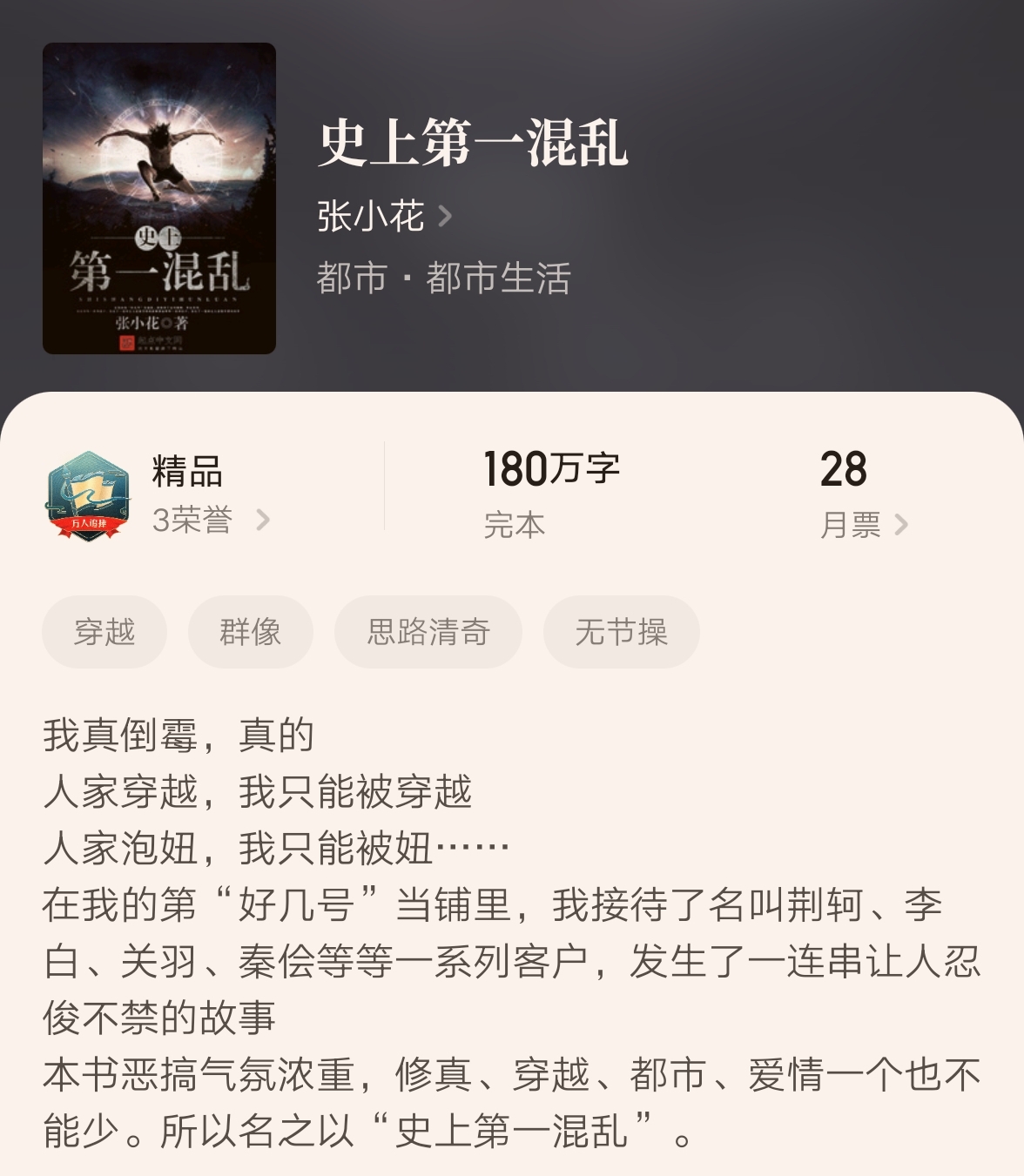Tap the 完本 completion status label
Viewport: 1024px width, 1176px height.
pos(514,523)
